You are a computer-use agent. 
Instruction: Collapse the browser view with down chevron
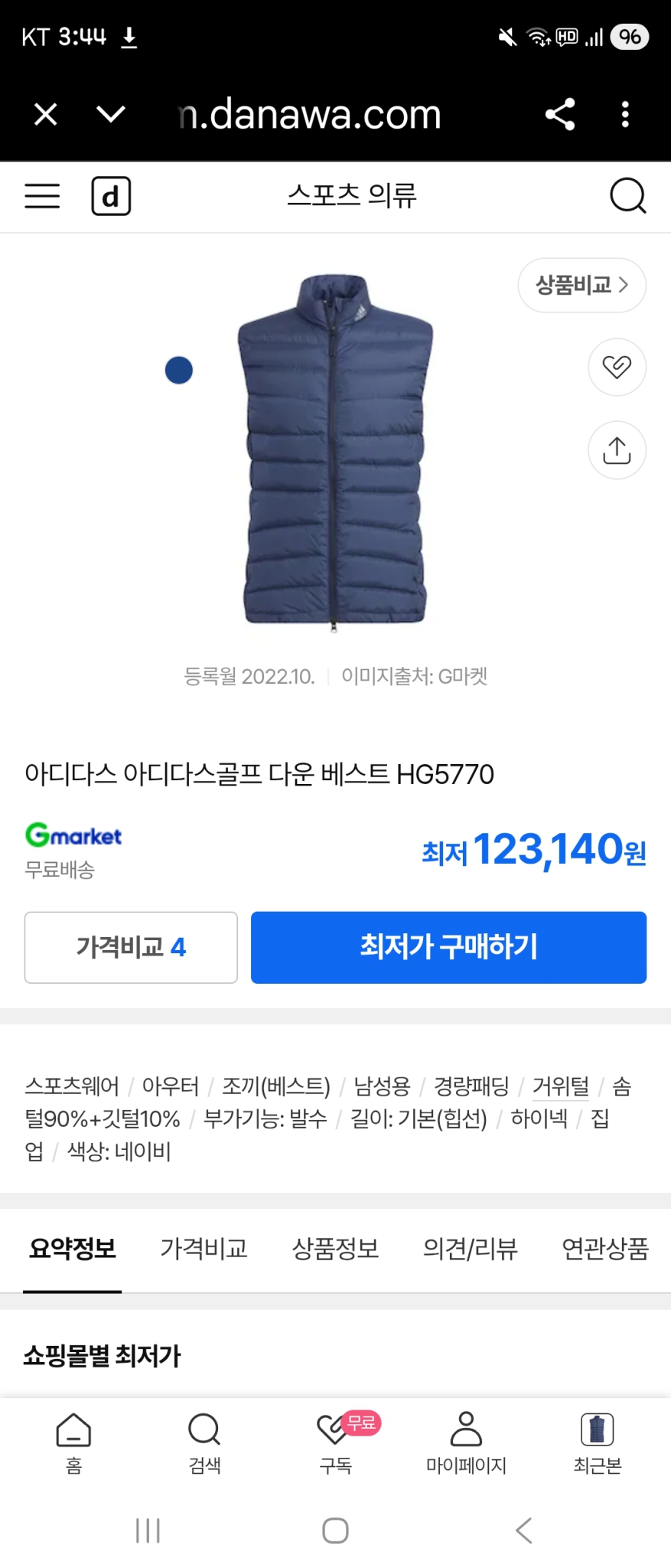tap(110, 113)
